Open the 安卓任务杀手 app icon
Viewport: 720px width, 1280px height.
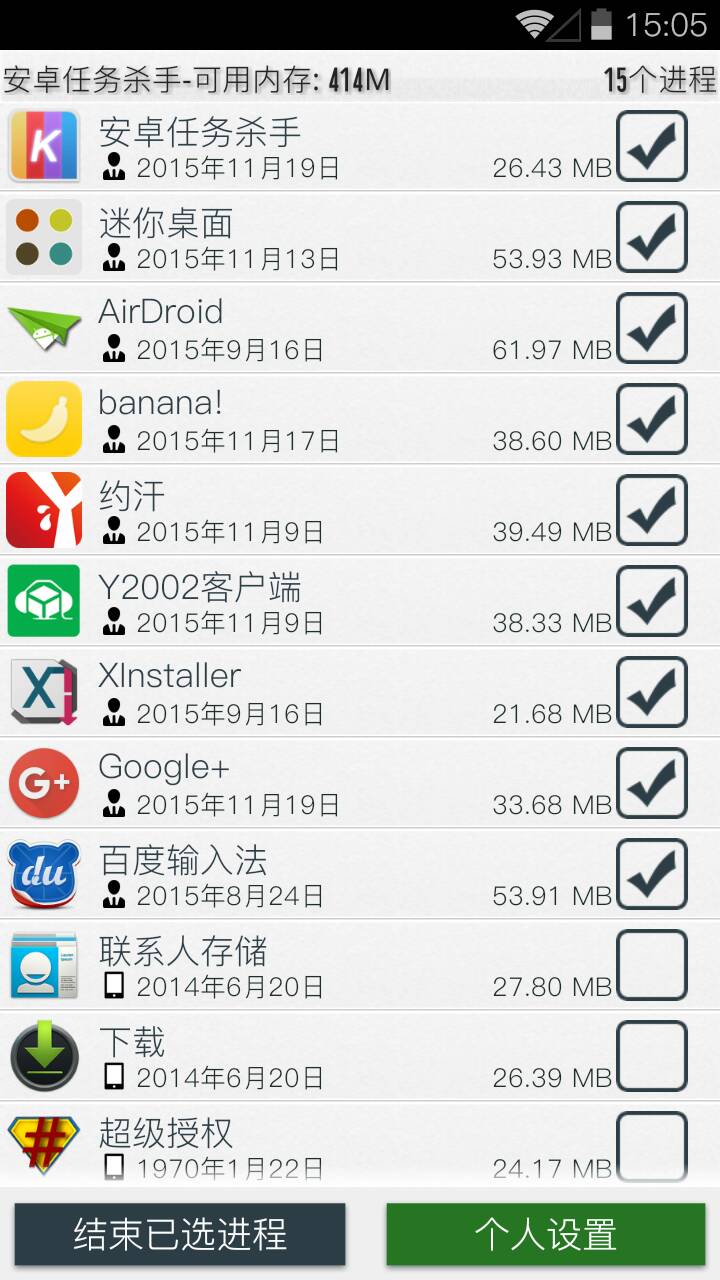pos(44,146)
